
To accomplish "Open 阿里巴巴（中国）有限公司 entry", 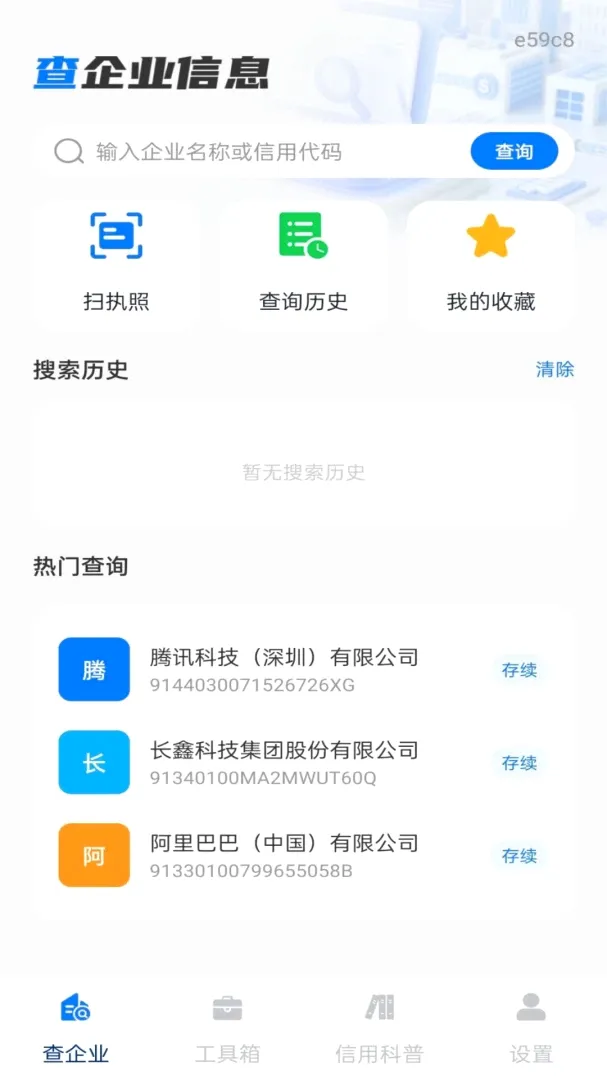I will 303,855.
